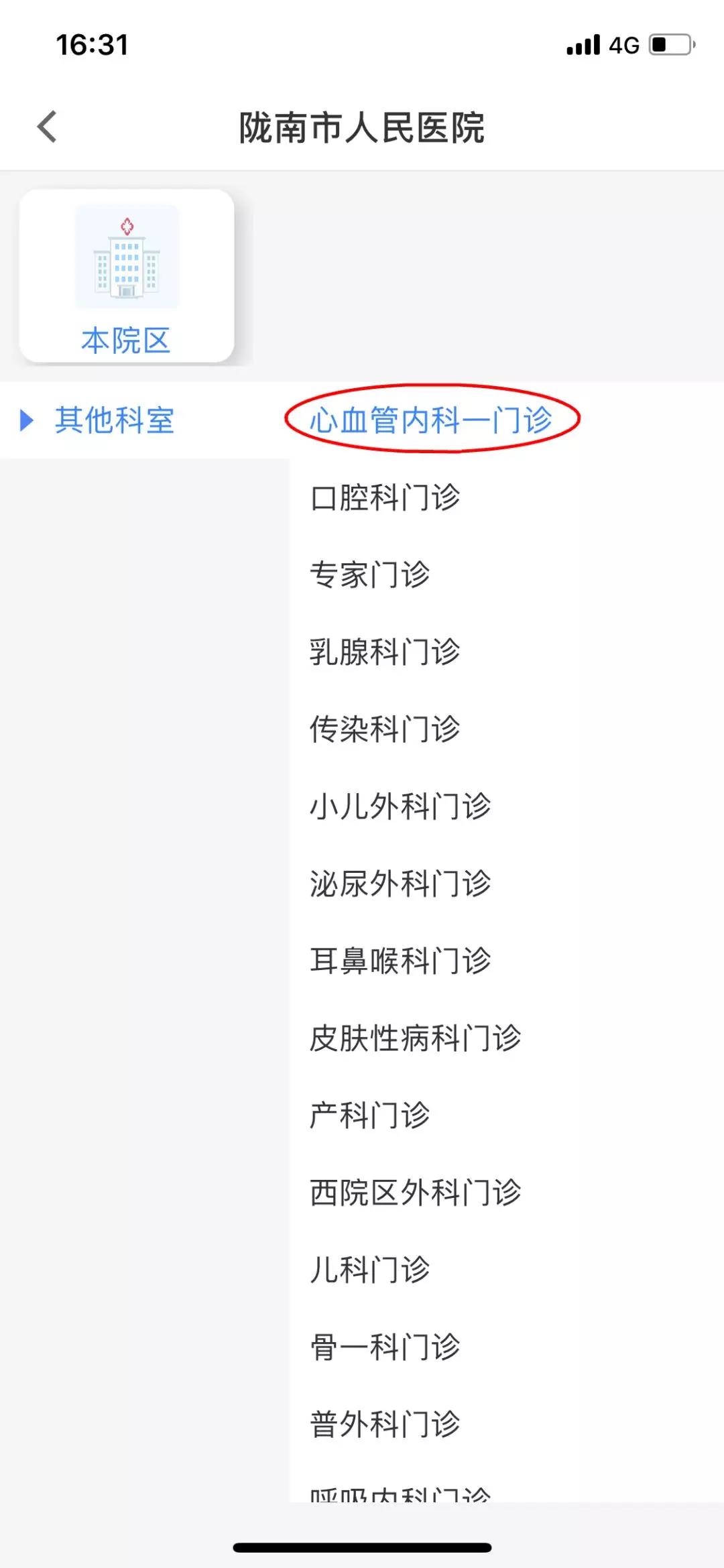This screenshot has height=1568, width=724.
Task: Go back from 陇南市人民医院 page
Action: point(47,127)
